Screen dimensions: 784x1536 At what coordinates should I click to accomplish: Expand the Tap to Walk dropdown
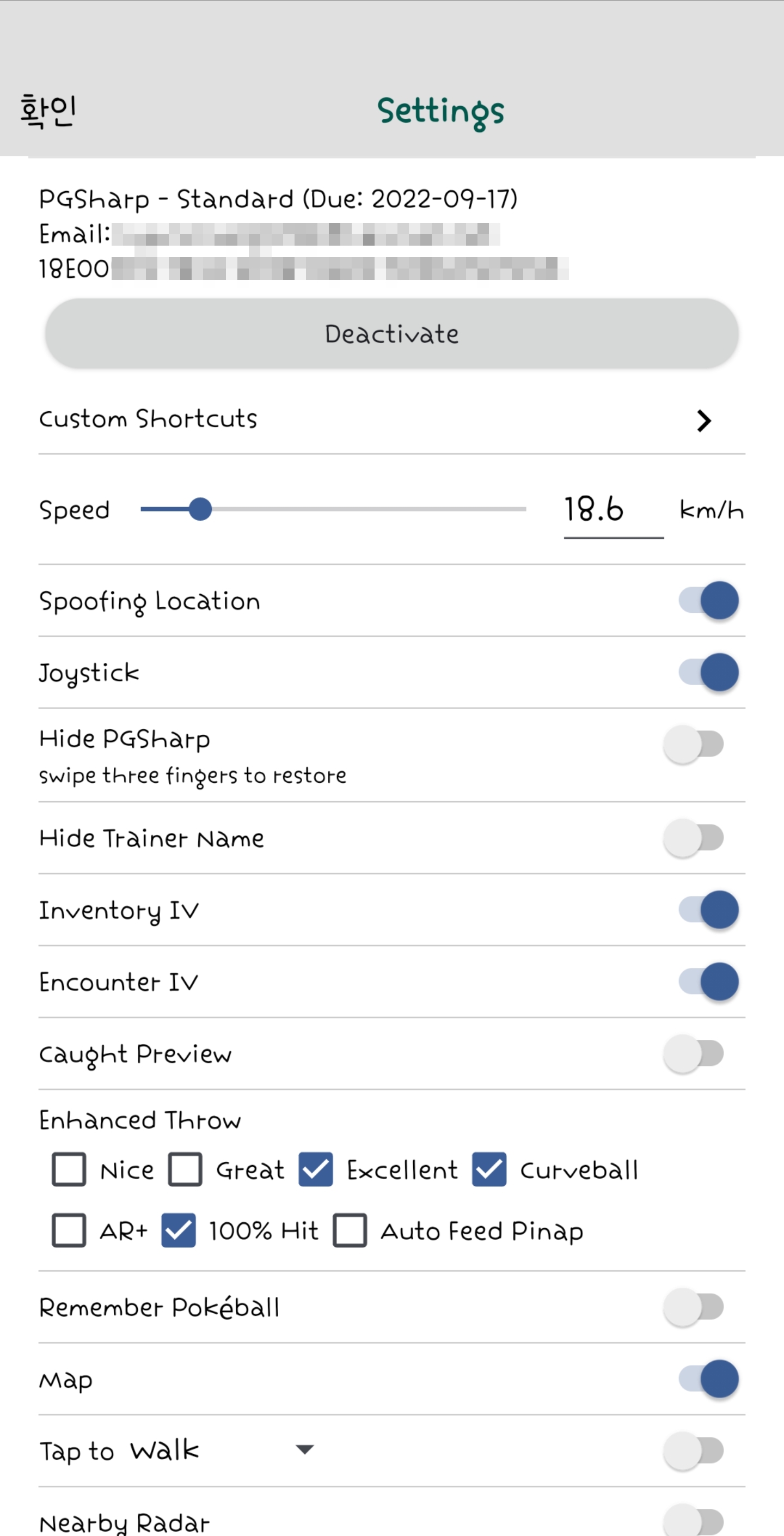click(x=305, y=1449)
